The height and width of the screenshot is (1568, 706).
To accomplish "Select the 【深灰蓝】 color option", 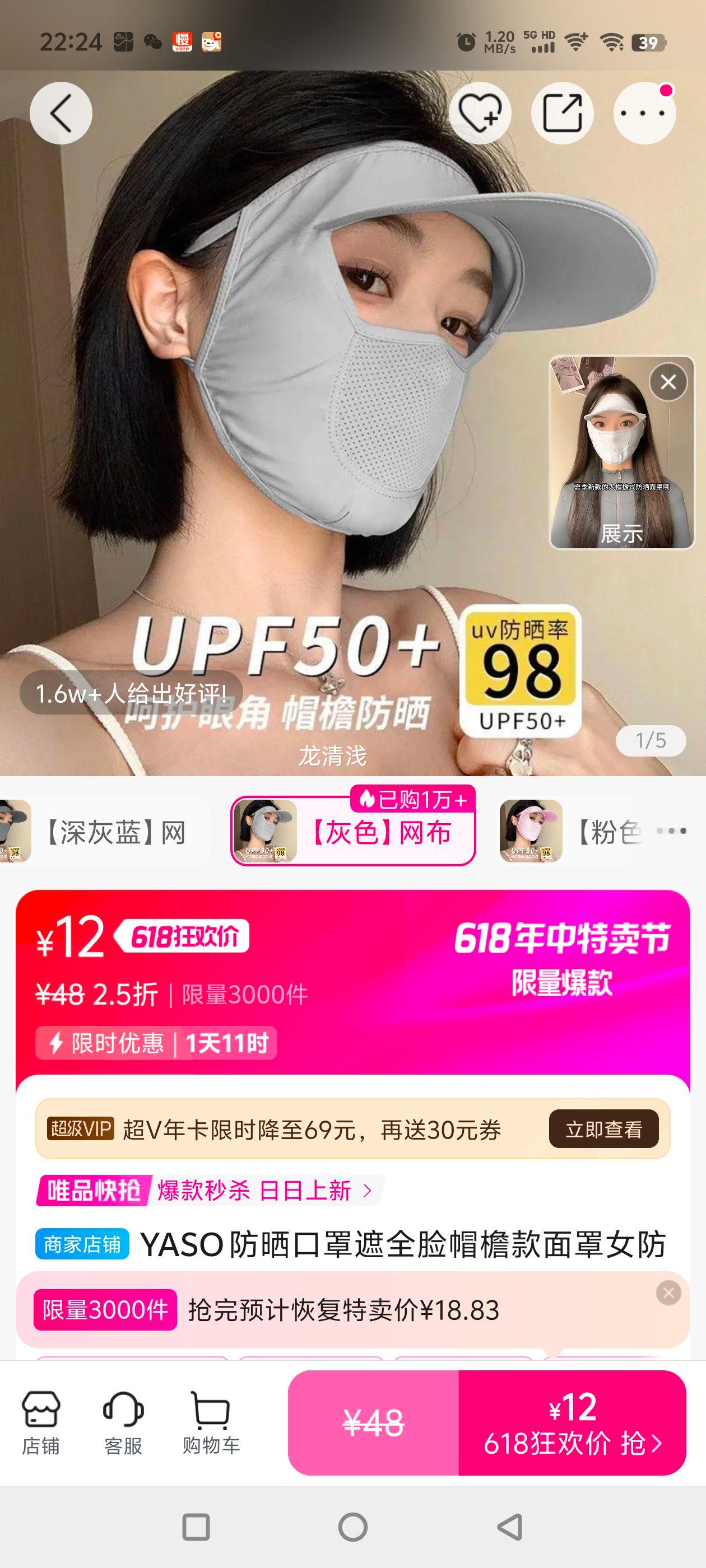I will click(x=104, y=832).
